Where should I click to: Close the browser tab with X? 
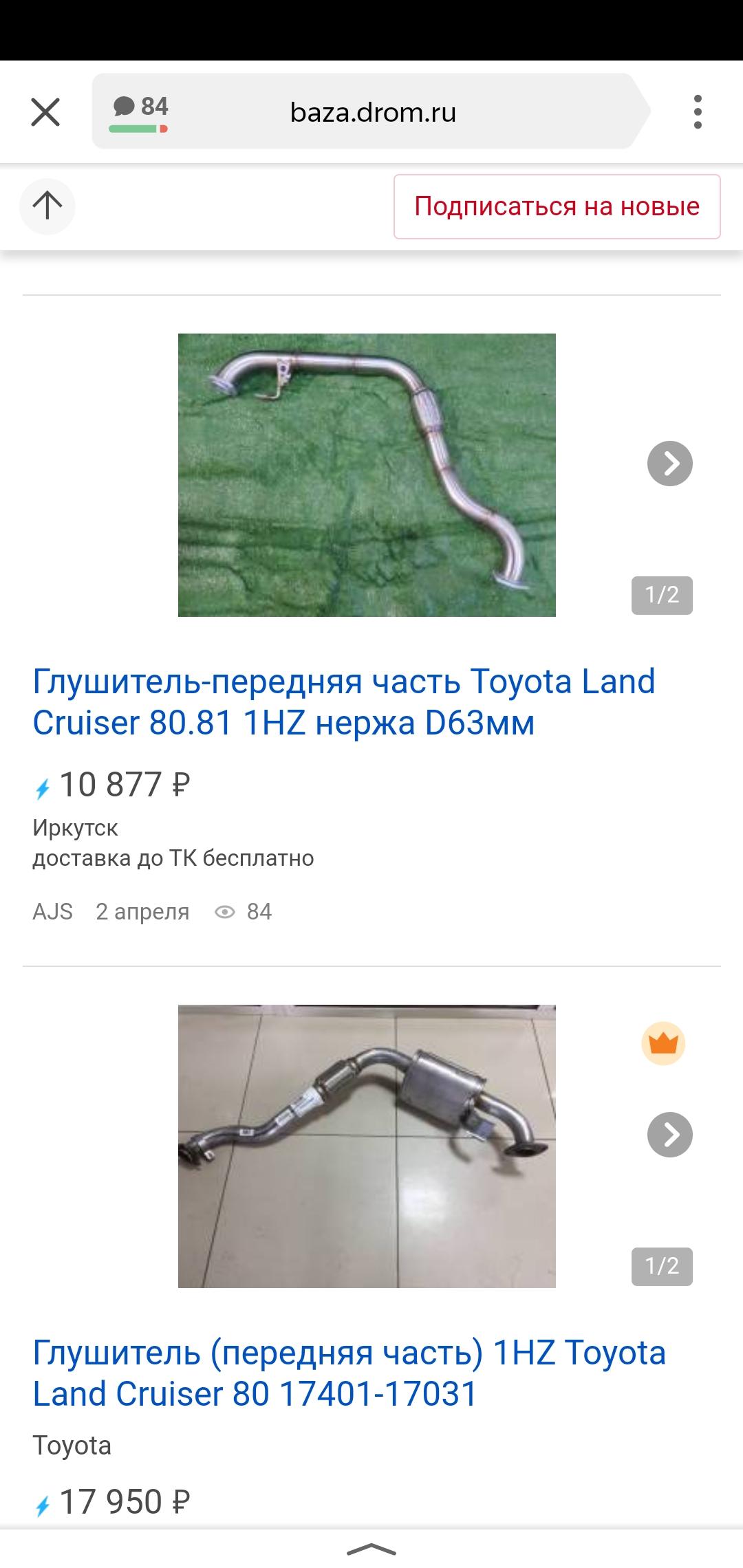point(45,112)
